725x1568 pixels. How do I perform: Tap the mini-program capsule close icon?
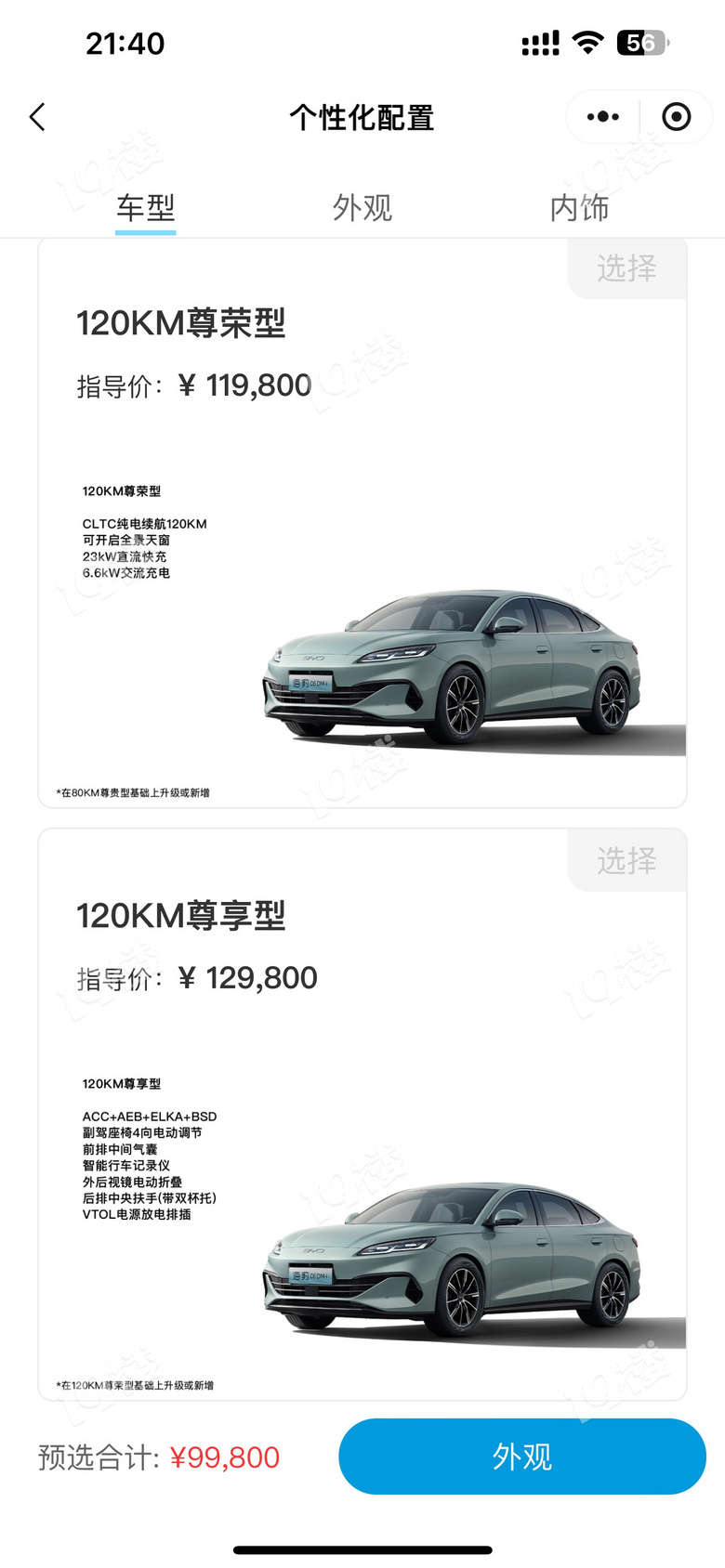point(676,117)
